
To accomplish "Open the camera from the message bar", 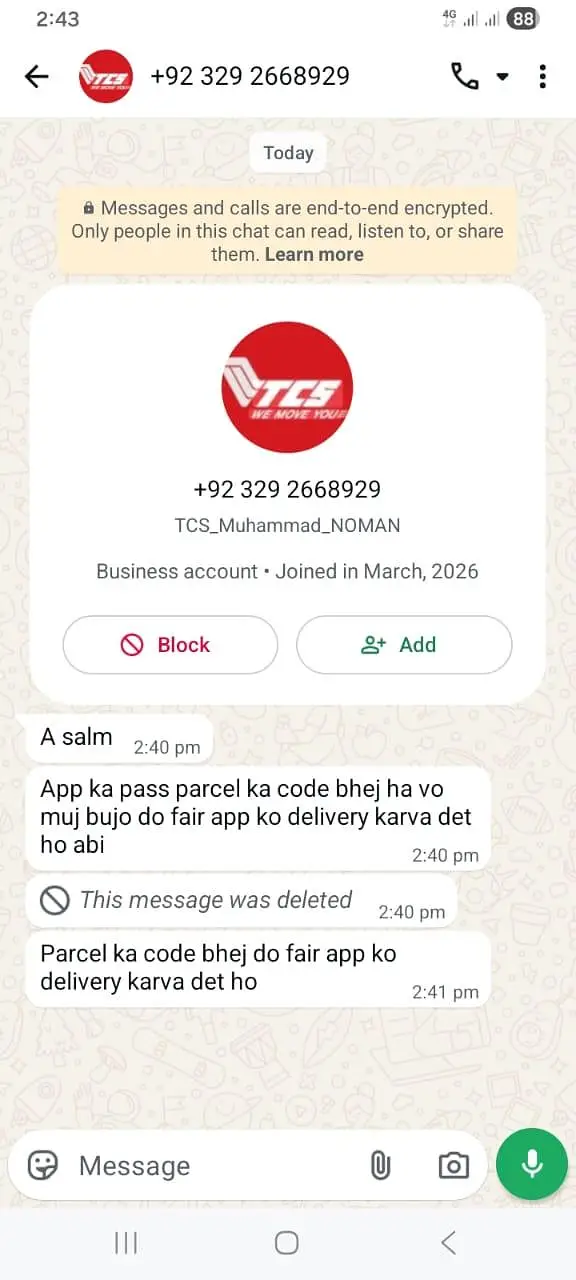I will [453, 1165].
